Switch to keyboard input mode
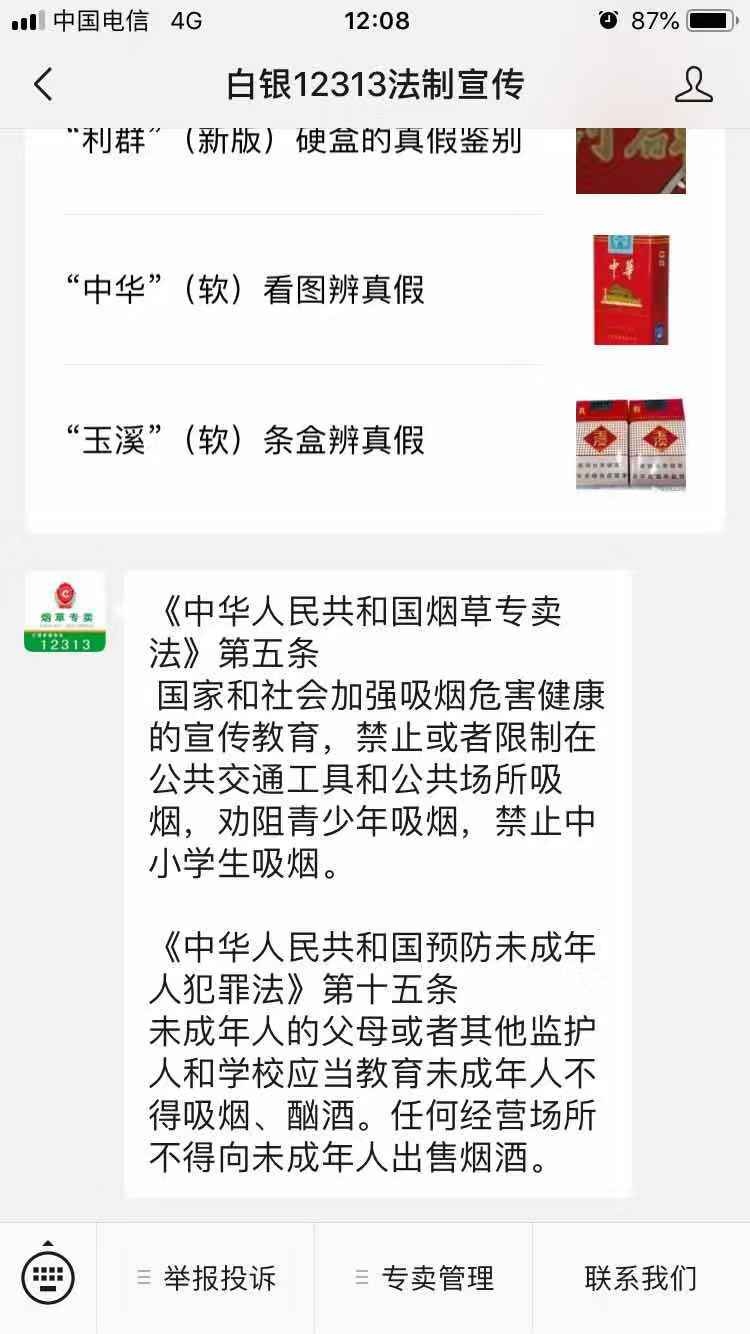 pyautogui.click(x=48, y=1277)
